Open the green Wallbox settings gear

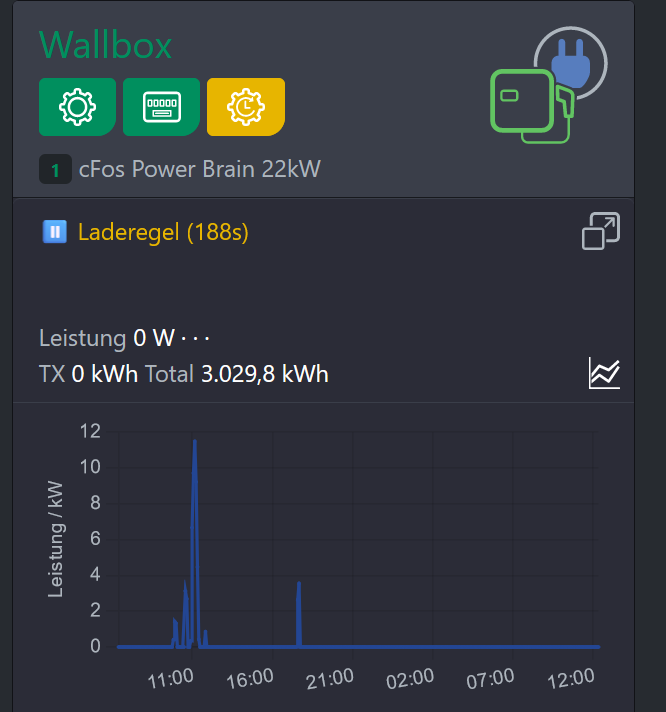tap(77, 106)
